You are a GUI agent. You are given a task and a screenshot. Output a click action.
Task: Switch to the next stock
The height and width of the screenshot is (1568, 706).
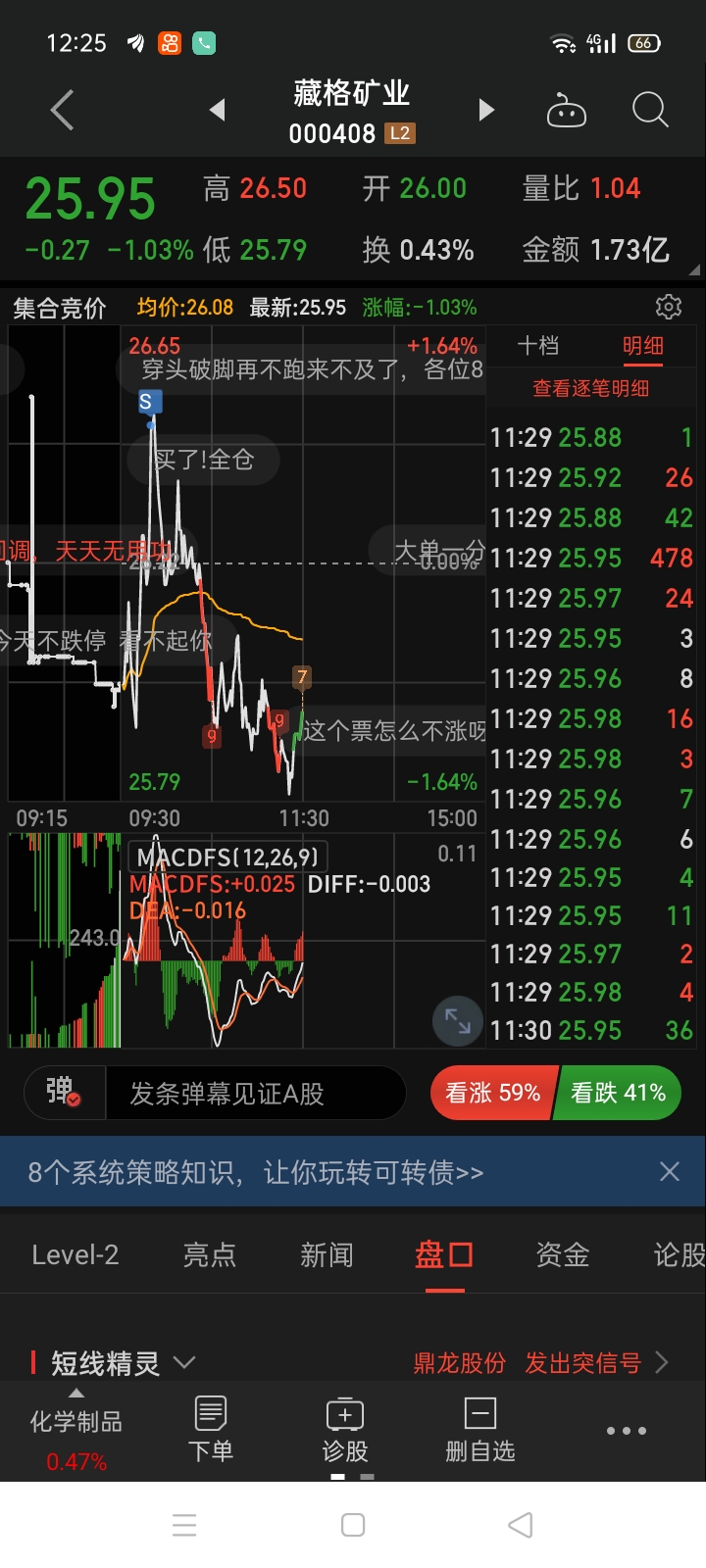coord(486,110)
